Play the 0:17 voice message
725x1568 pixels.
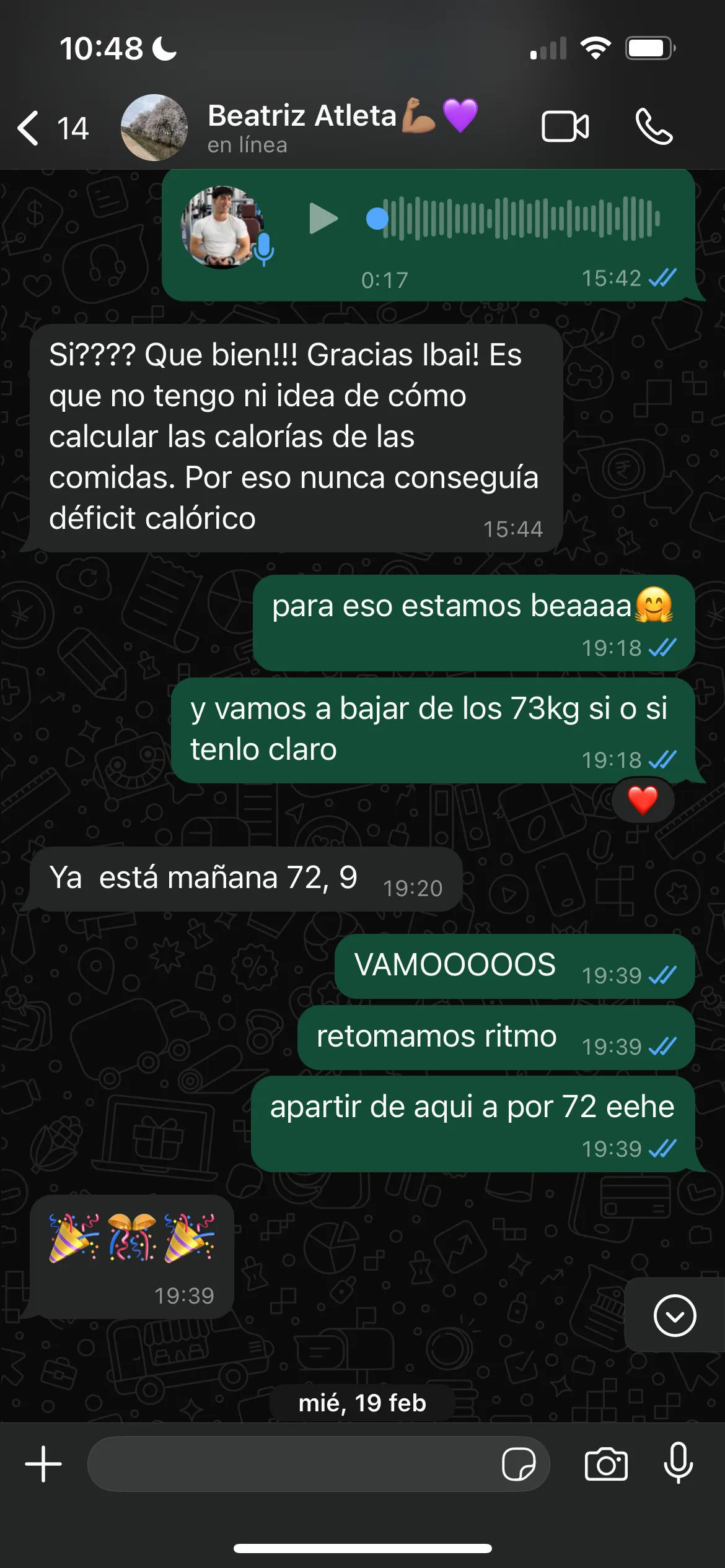click(323, 218)
